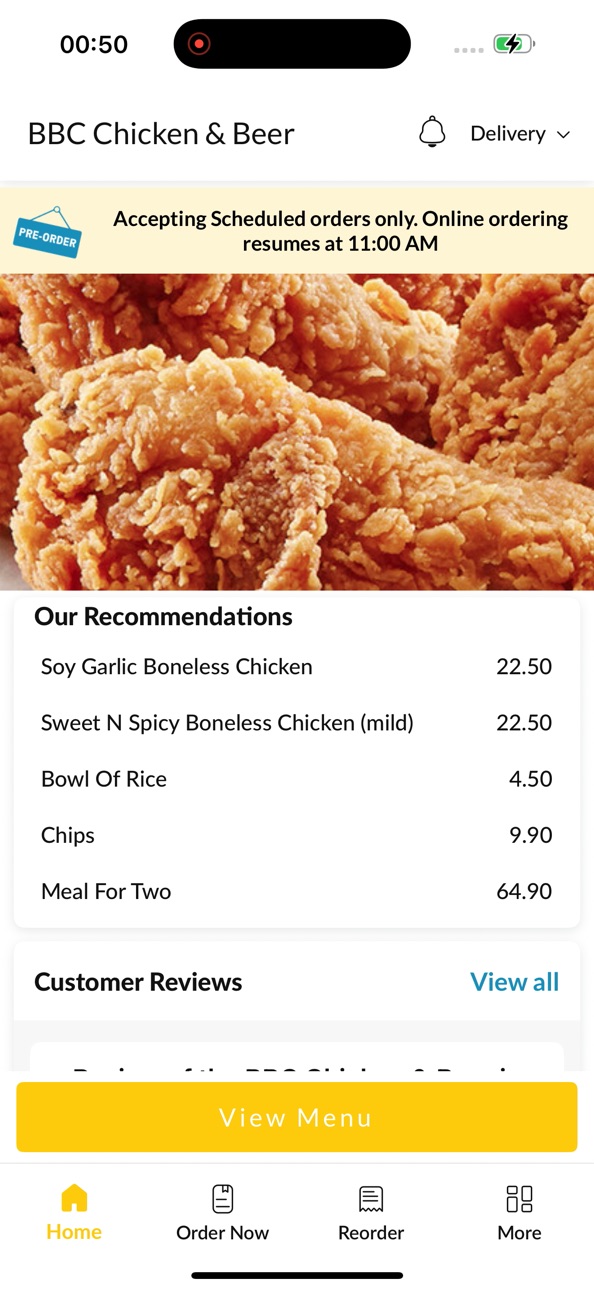Select Soy Garlic Boneless Chicken
594x1290 pixels.
pyautogui.click(x=296, y=667)
